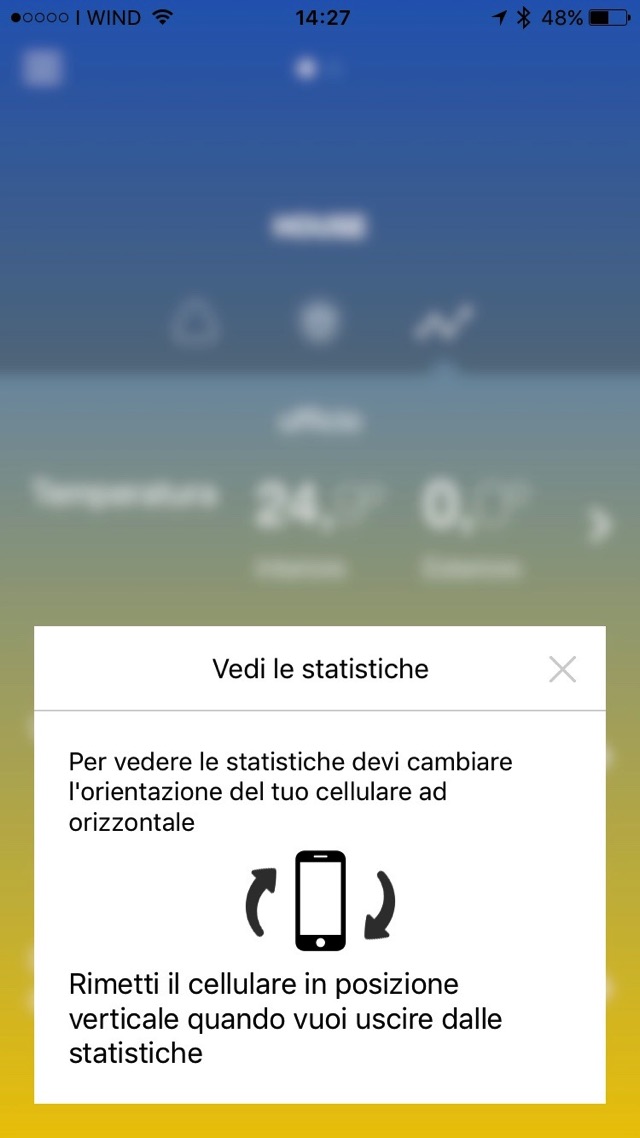Close the Vedi le statistiche dialog
The width and height of the screenshot is (640, 1138).
click(x=562, y=669)
